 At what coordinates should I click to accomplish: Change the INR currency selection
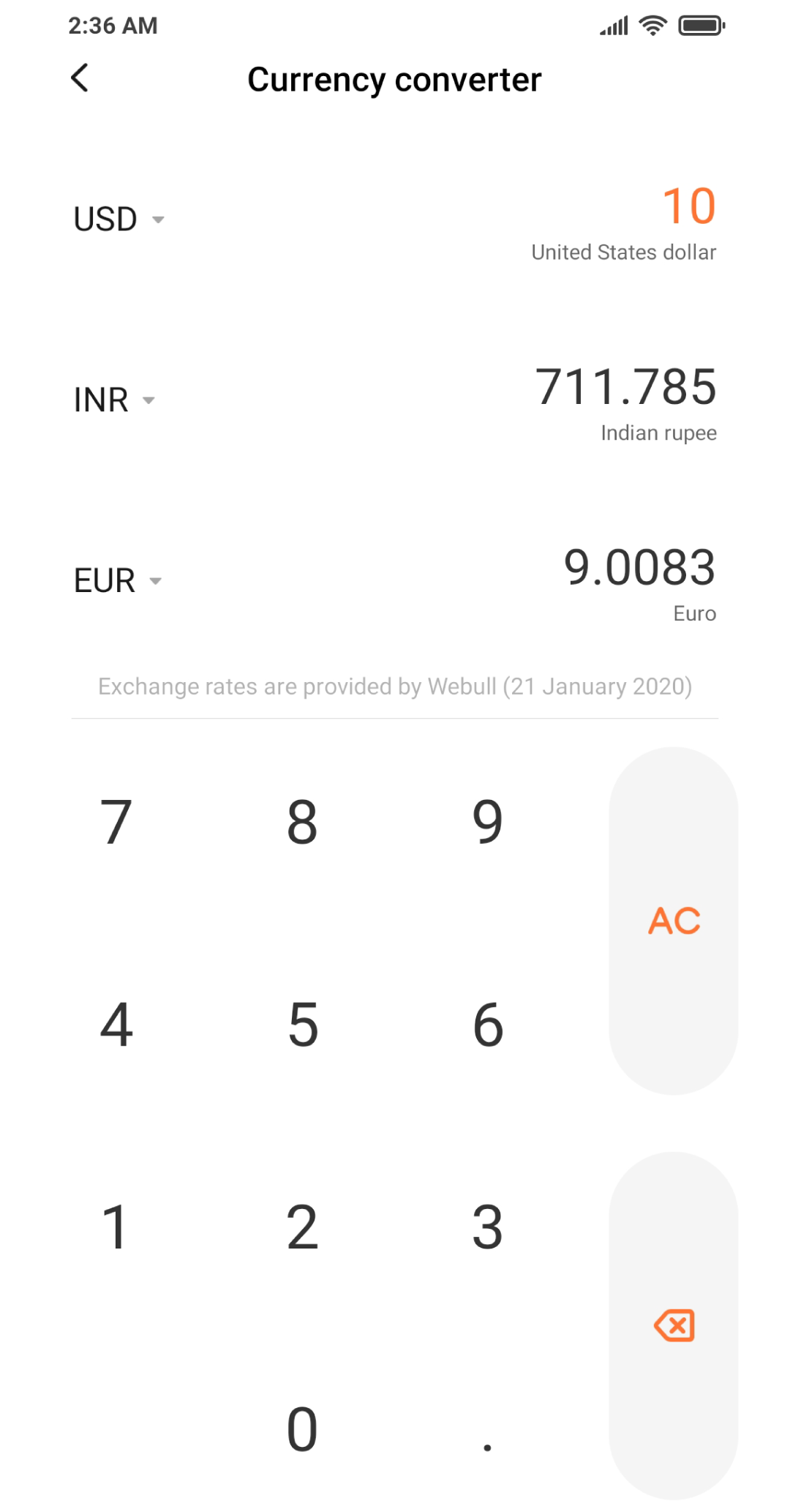115,400
